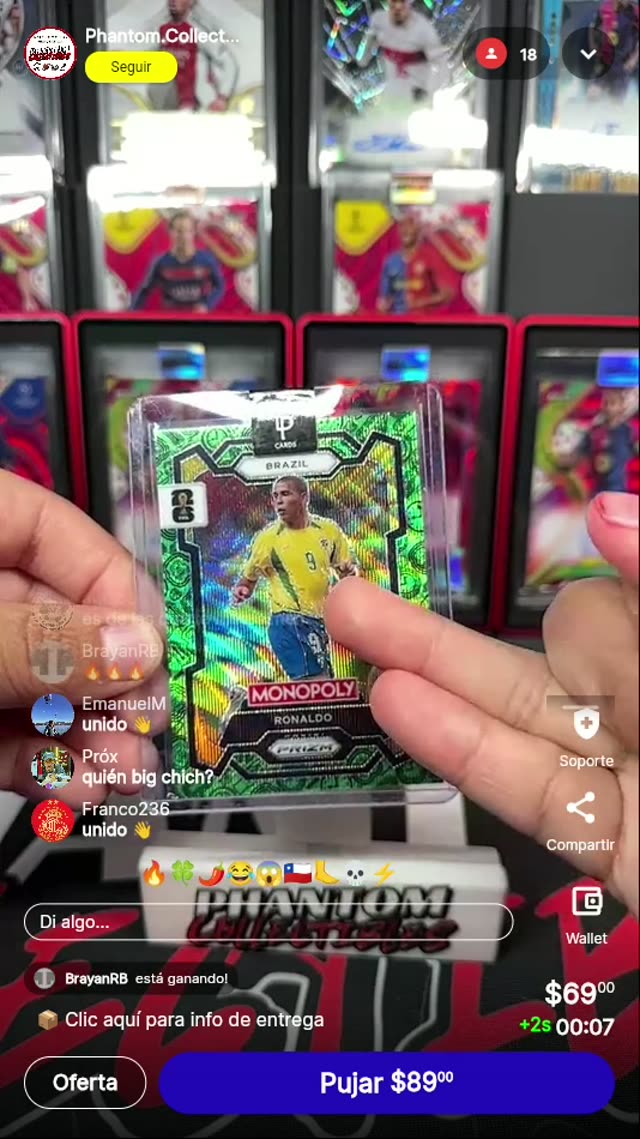Type a message in Di algo field
Screen dimensions: 640x1139
(268, 922)
